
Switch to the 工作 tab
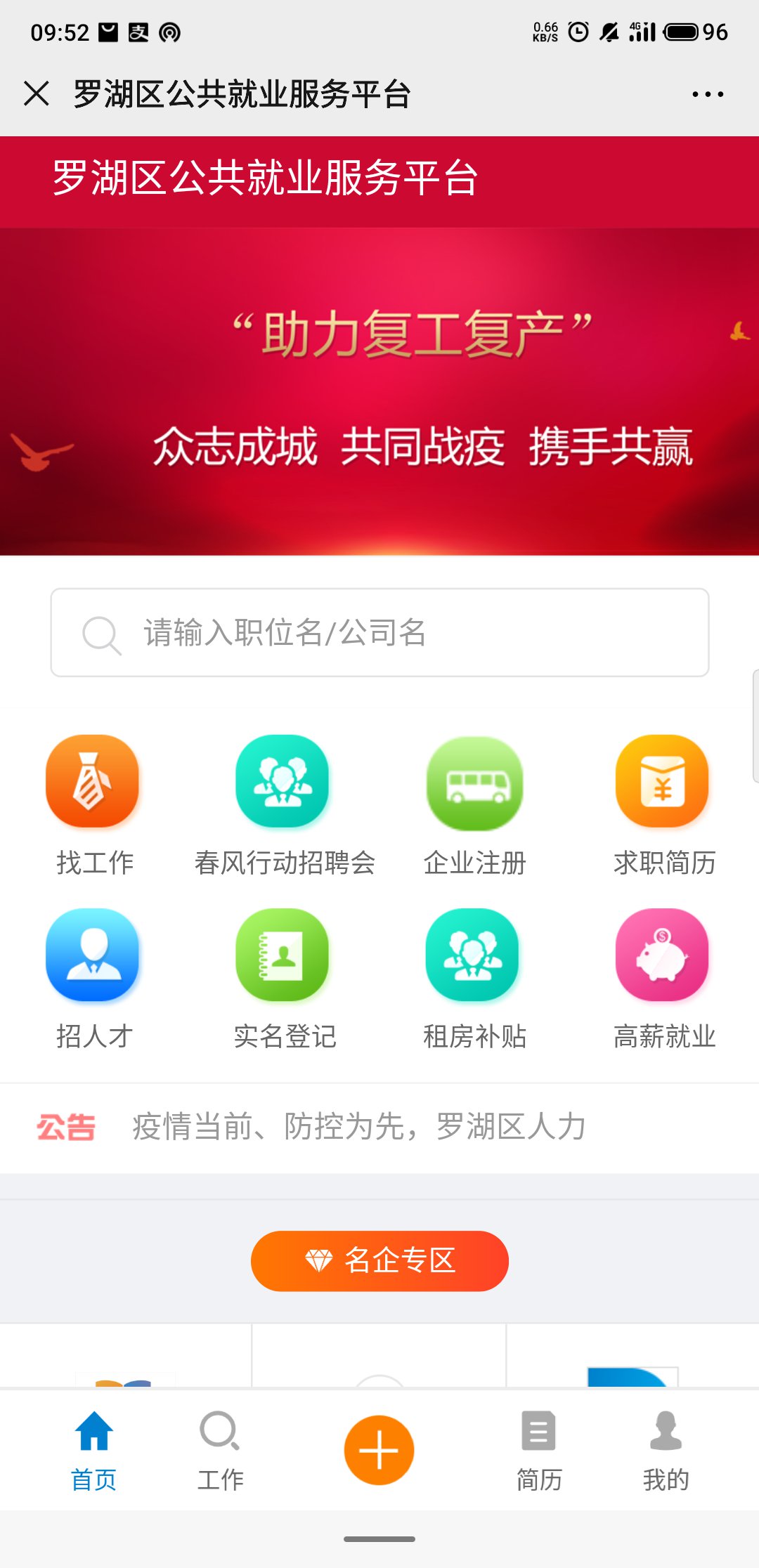coord(220,1450)
